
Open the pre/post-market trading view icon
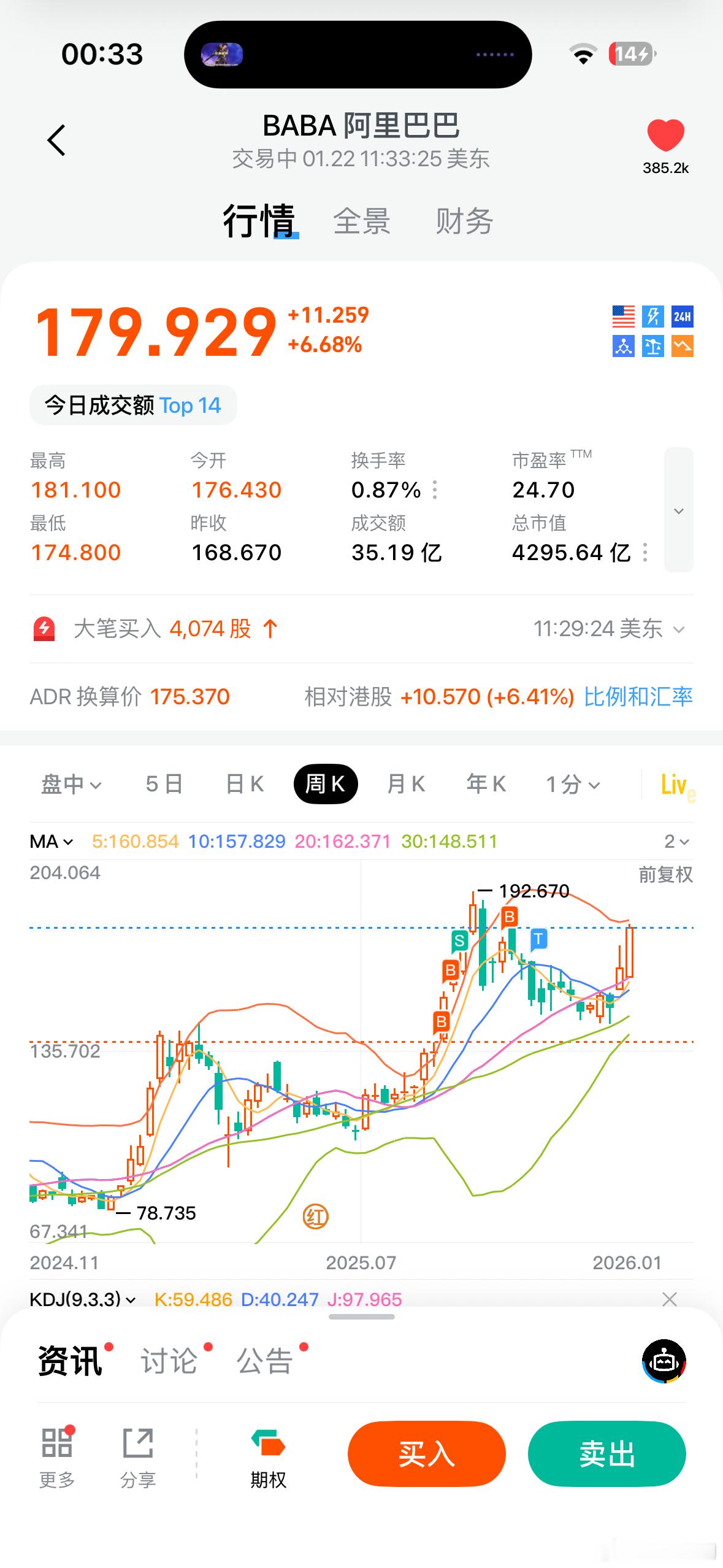click(654, 315)
